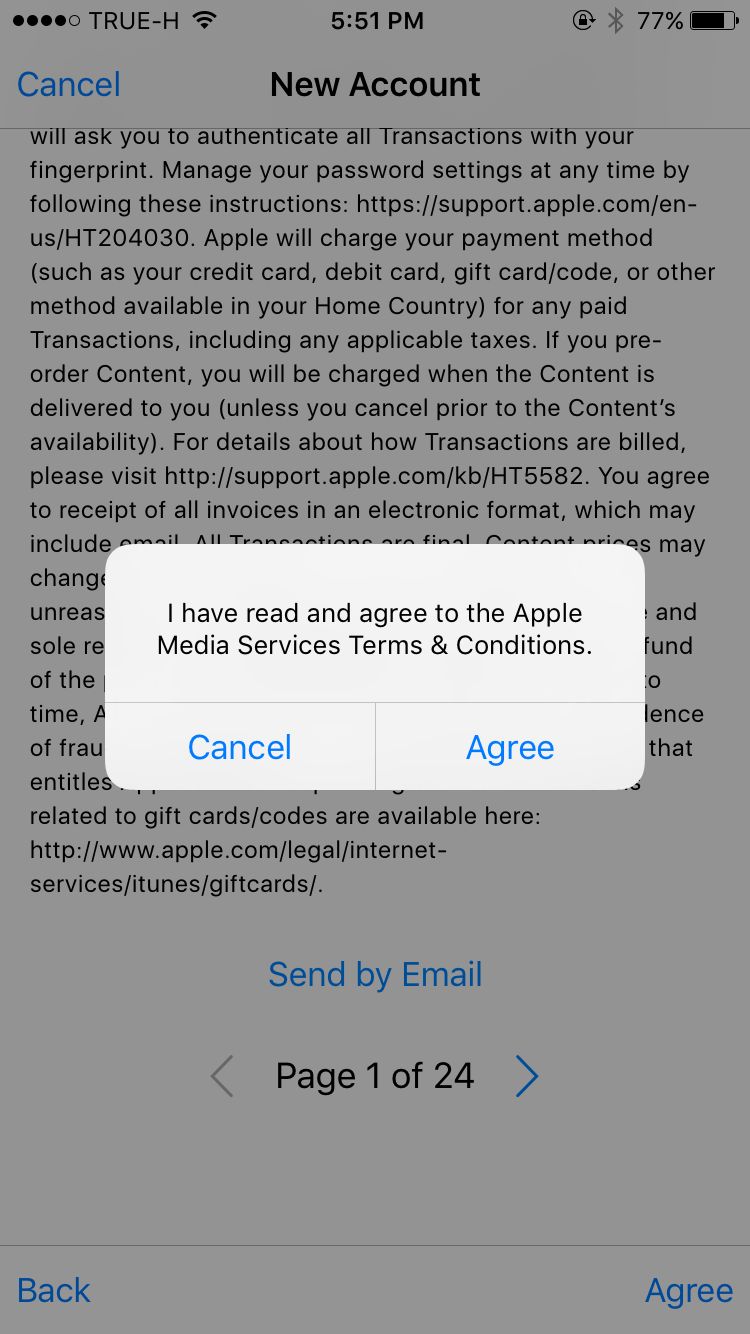
Task: Tap Agree in the bottom toolbar
Action: [x=689, y=1290]
